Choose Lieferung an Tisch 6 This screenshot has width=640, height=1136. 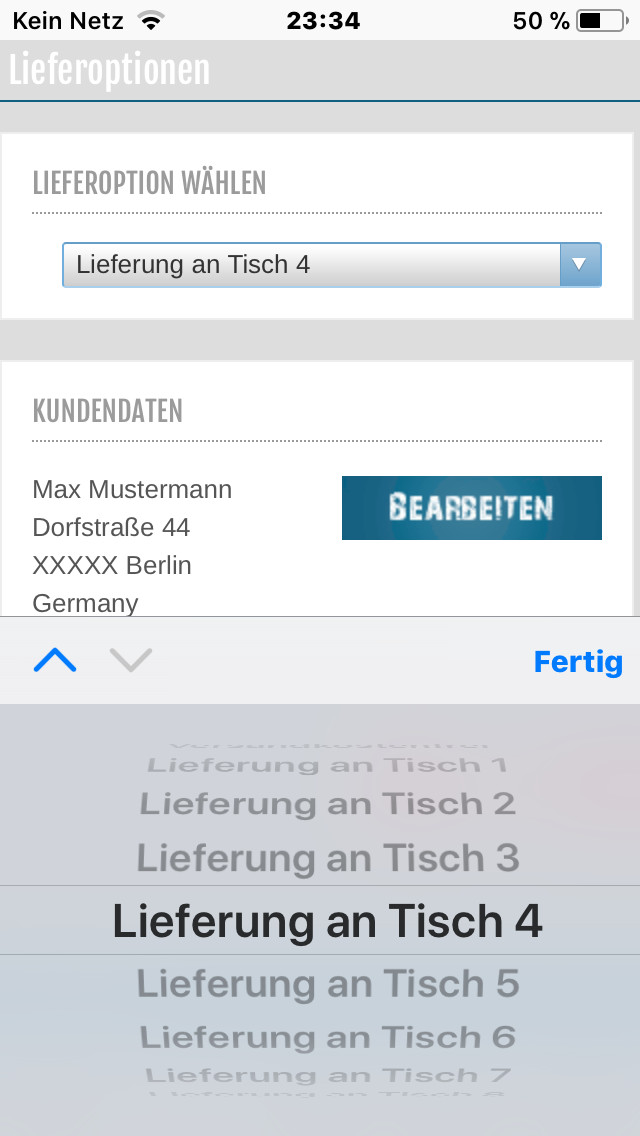coord(328,1037)
